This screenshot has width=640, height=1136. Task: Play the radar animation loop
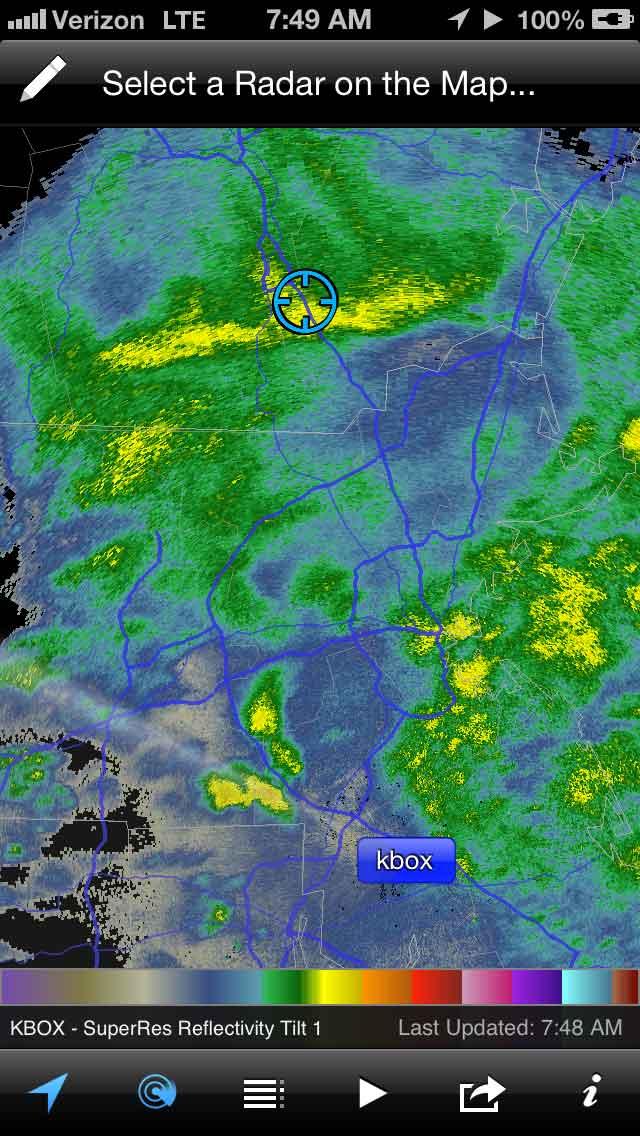[373, 1093]
